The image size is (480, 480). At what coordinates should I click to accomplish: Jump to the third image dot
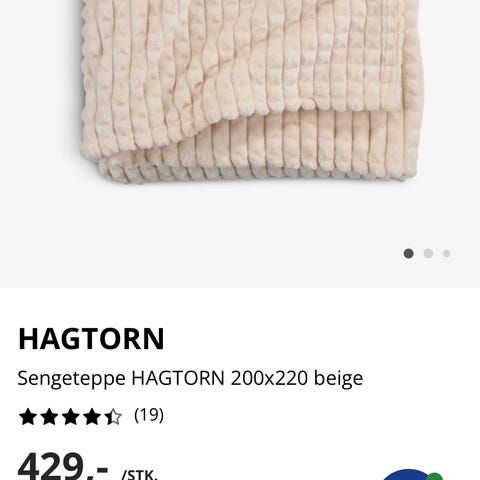pos(447,254)
